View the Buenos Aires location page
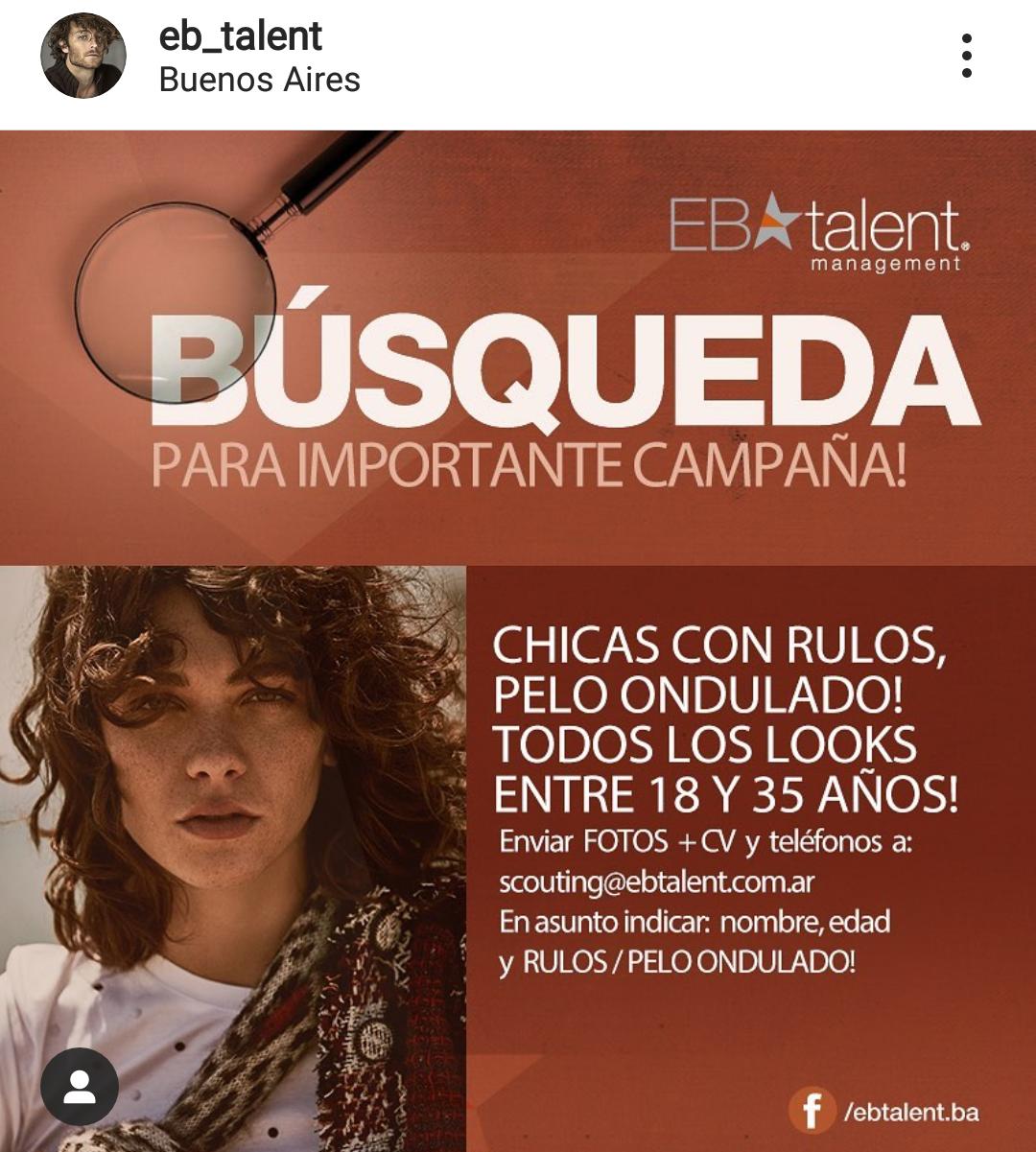This screenshot has width=1036, height=1152. coord(259,80)
